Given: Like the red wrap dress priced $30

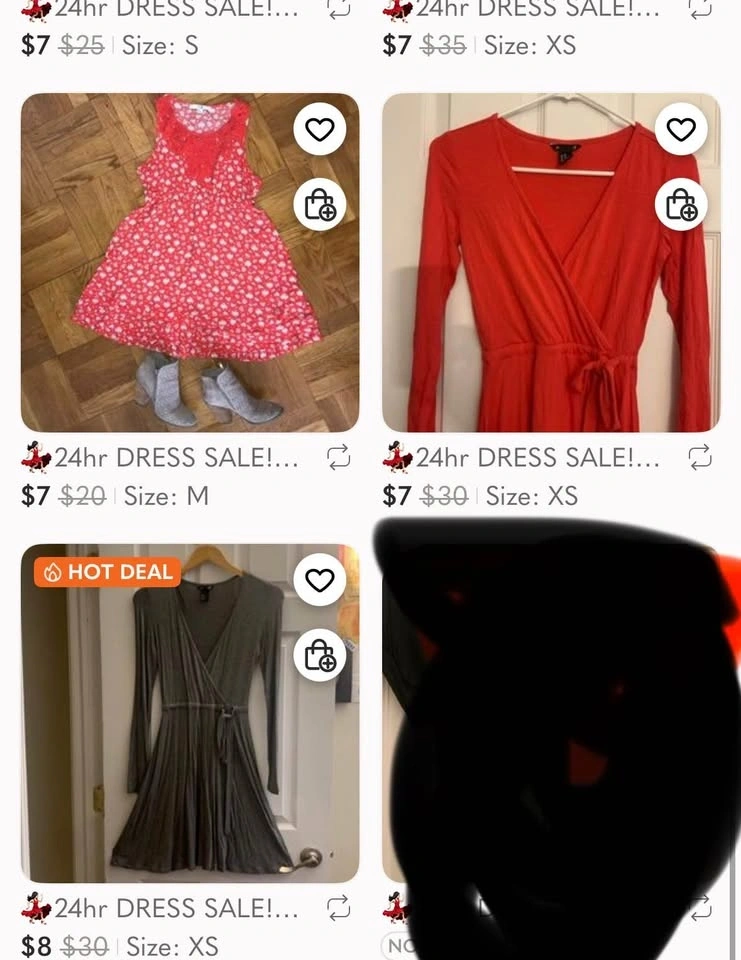Looking at the screenshot, I should [x=681, y=129].
